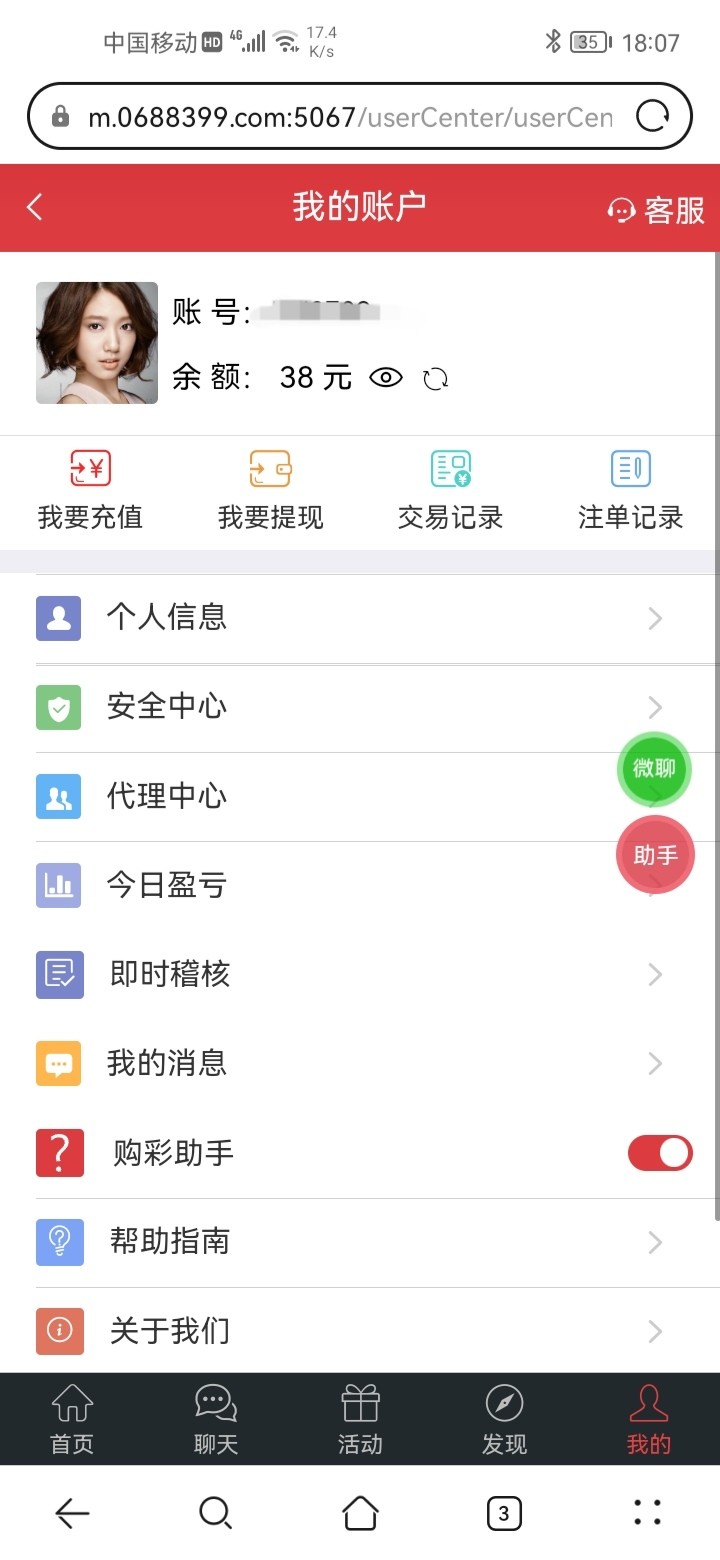
Task: Refresh the account balance
Action: [x=435, y=379]
